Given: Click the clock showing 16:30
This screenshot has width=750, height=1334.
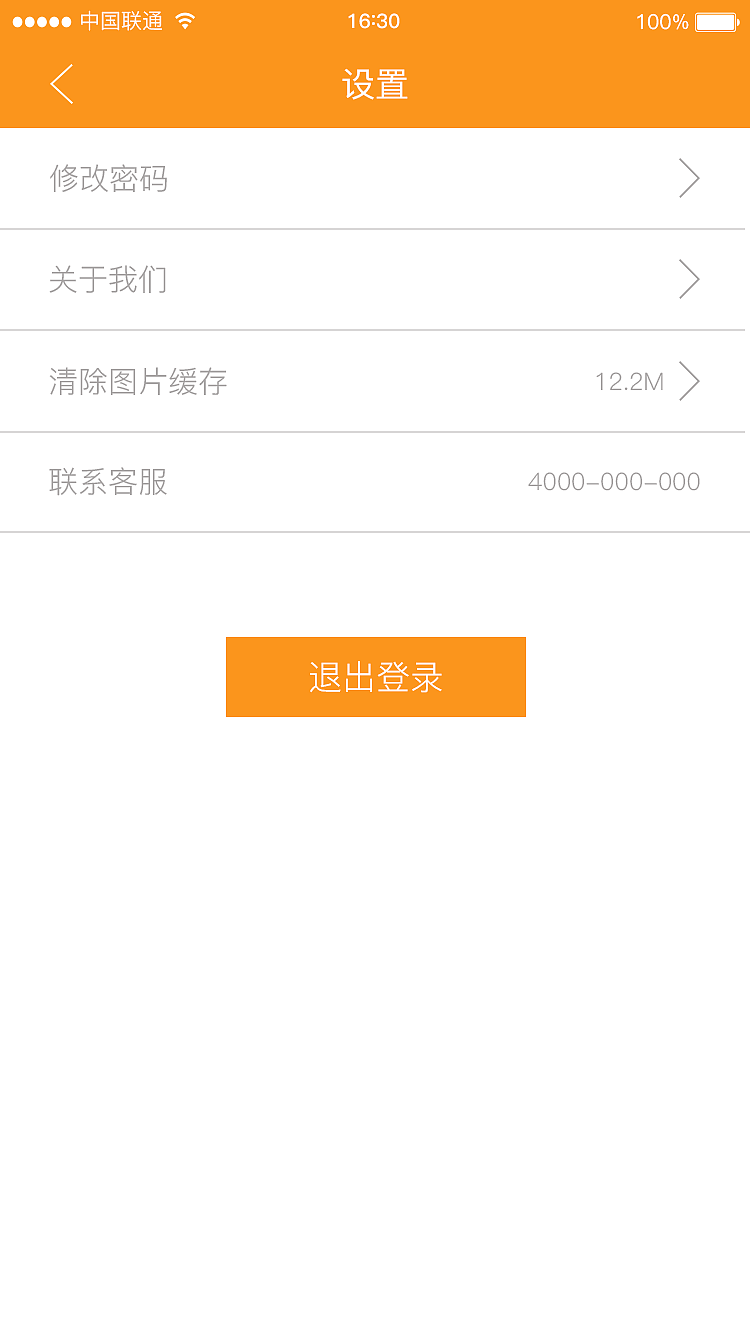Looking at the screenshot, I should point(374,19).
